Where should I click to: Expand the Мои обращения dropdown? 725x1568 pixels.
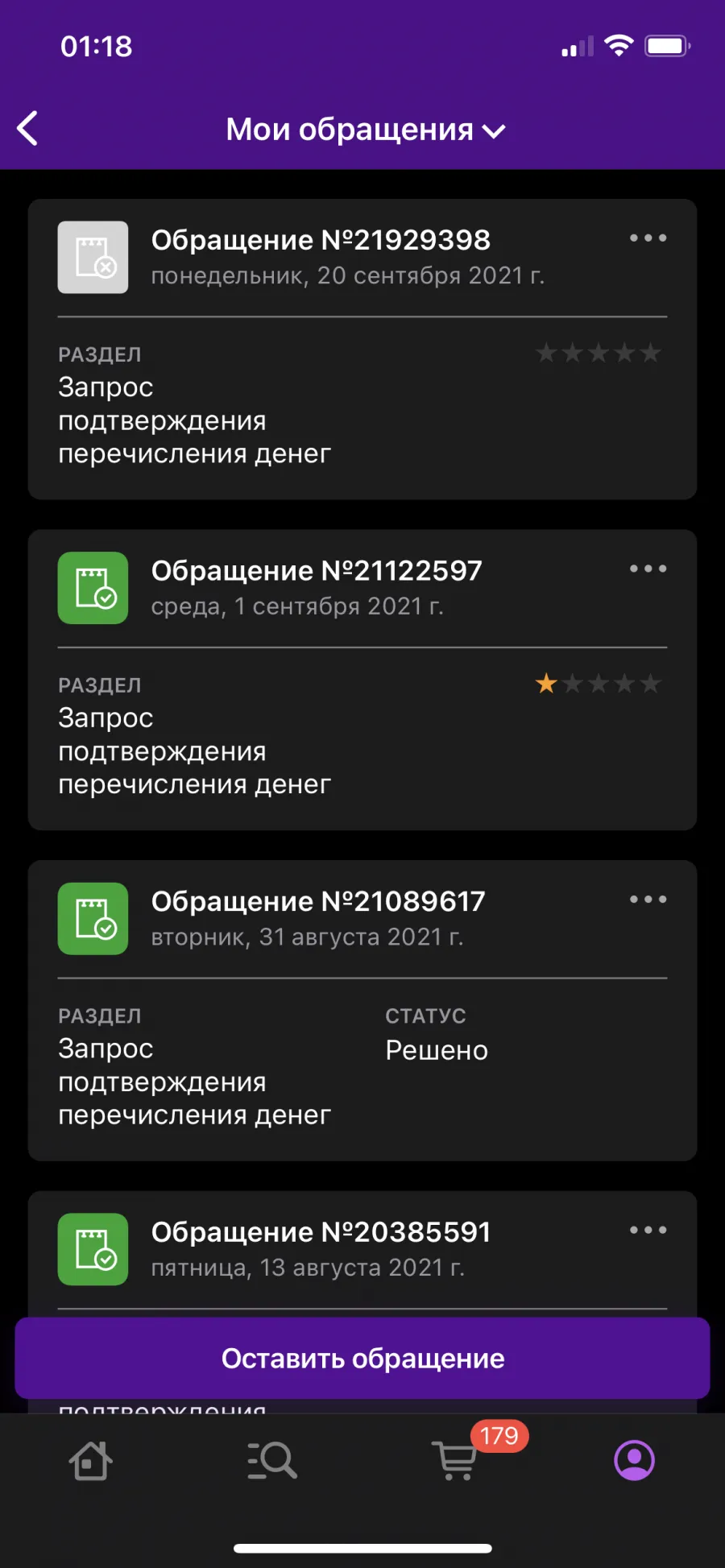coord(365,130)
